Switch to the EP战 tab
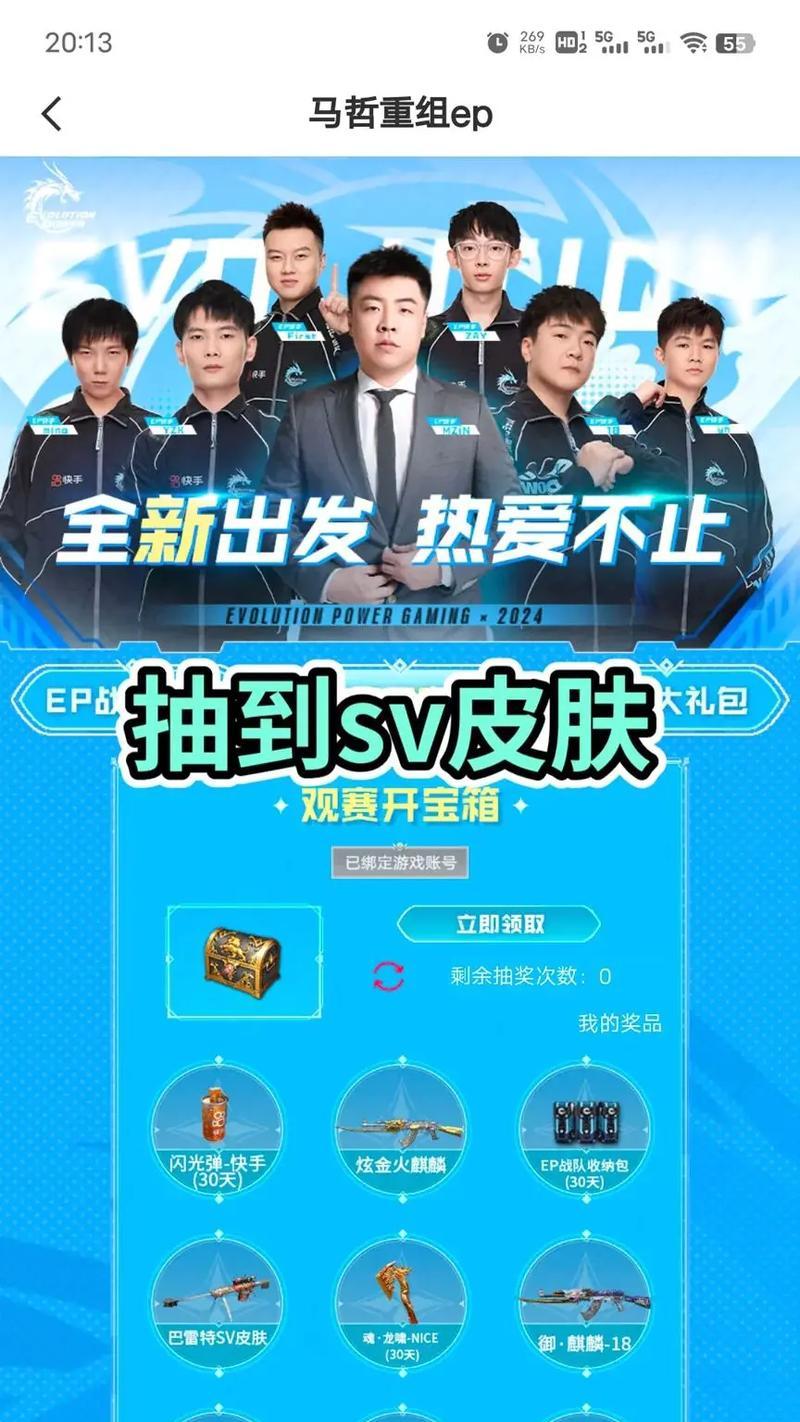The height and width of the screenshot is (1422, 800). (x=75, y=701)
